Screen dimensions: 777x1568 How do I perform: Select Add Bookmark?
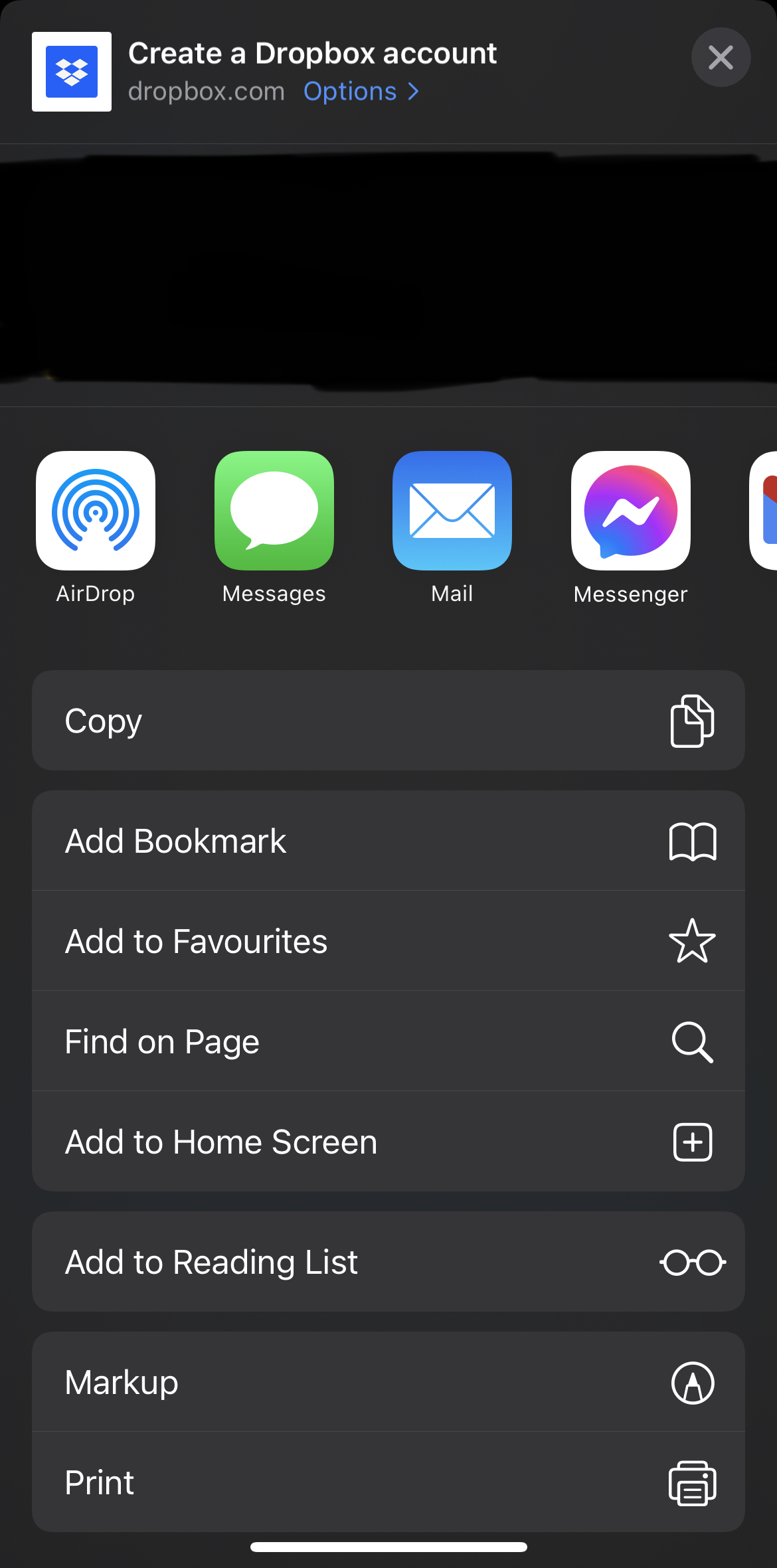[x=388, y=841]
